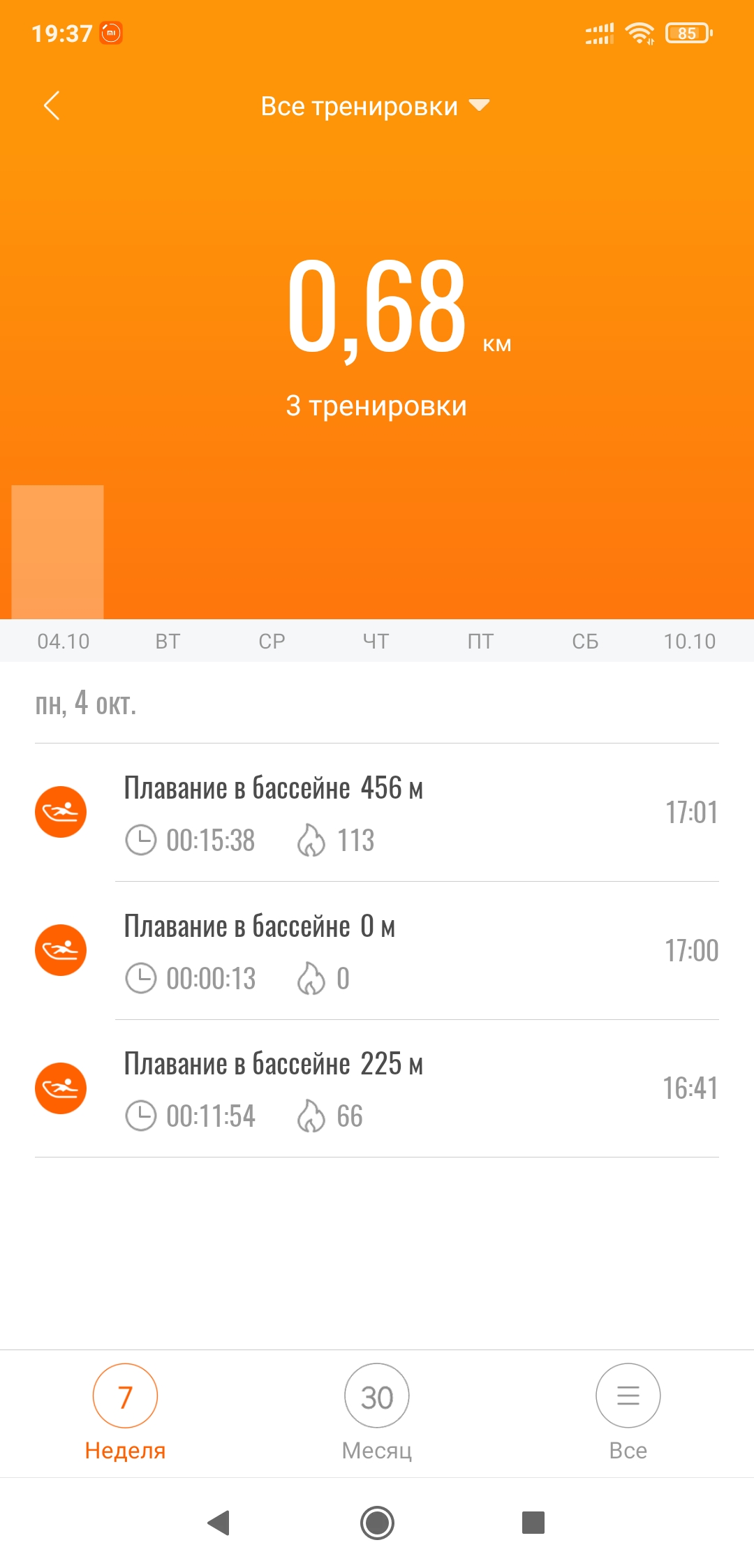This screenshot has width=754, height=1568.
Task: Open recent apps from the navigation bar
Action: coord(533,1523)
